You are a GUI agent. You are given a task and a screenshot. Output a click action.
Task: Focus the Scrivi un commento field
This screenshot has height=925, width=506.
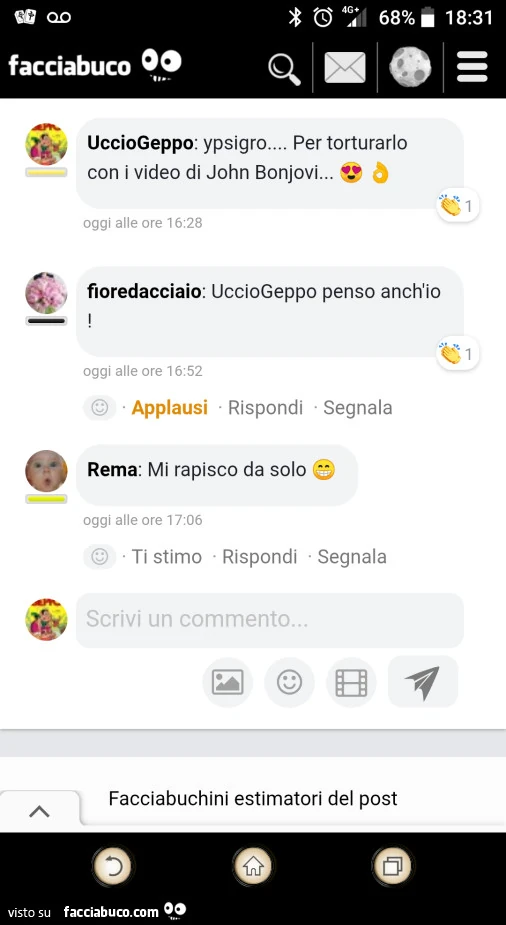(x=270, y=620)
